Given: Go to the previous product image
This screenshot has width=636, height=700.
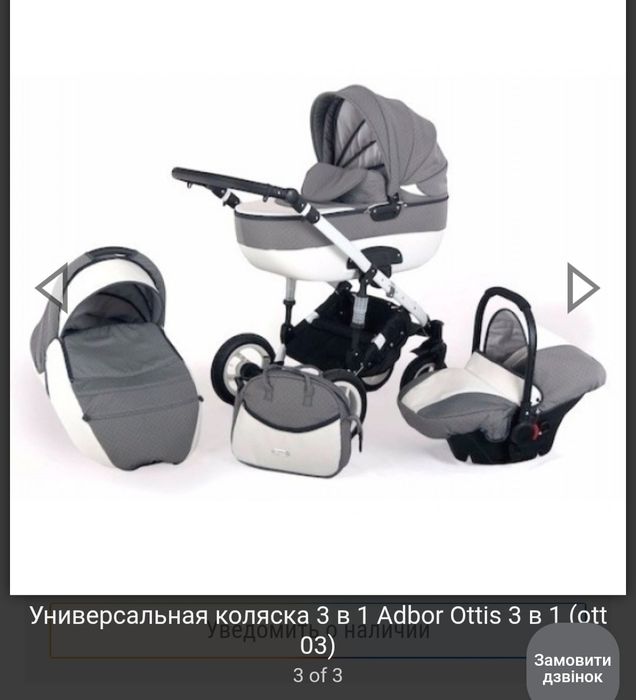Looking at the screenshot, I should click(x=52, y=287).
